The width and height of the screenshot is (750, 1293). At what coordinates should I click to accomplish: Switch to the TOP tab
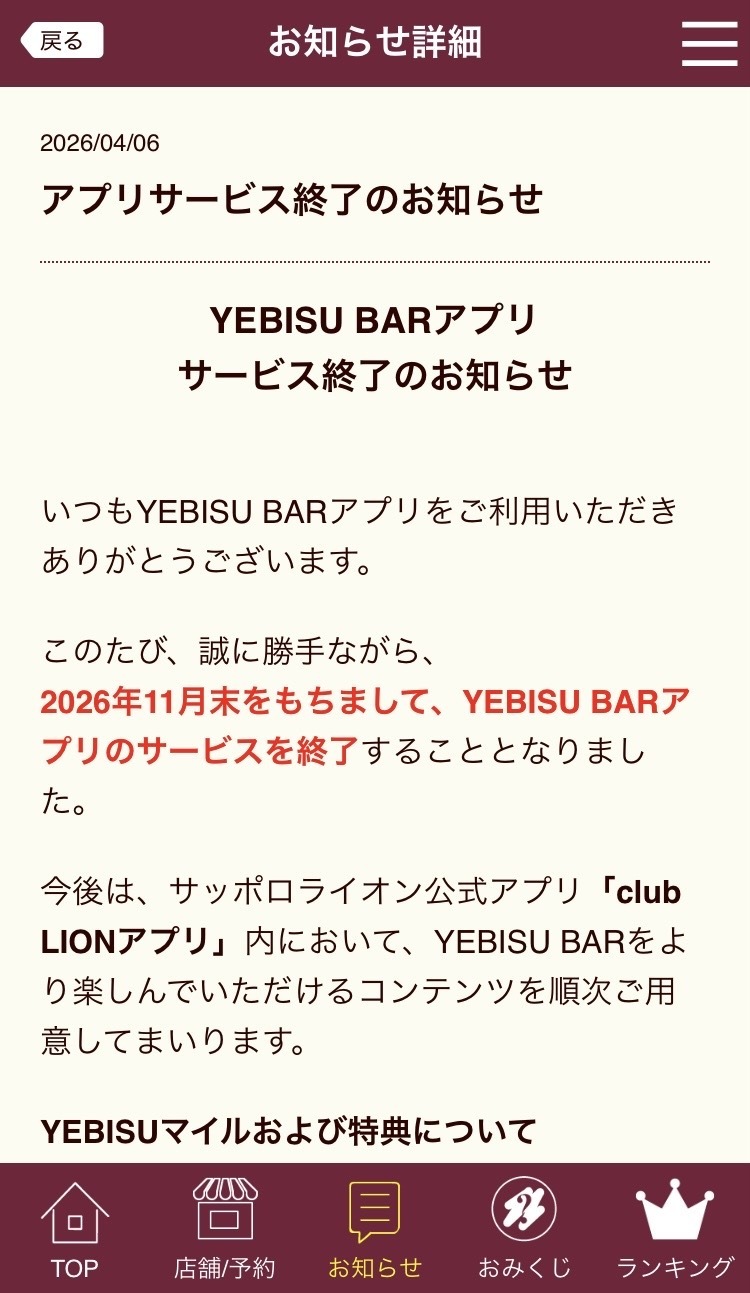coord(75,1230)
